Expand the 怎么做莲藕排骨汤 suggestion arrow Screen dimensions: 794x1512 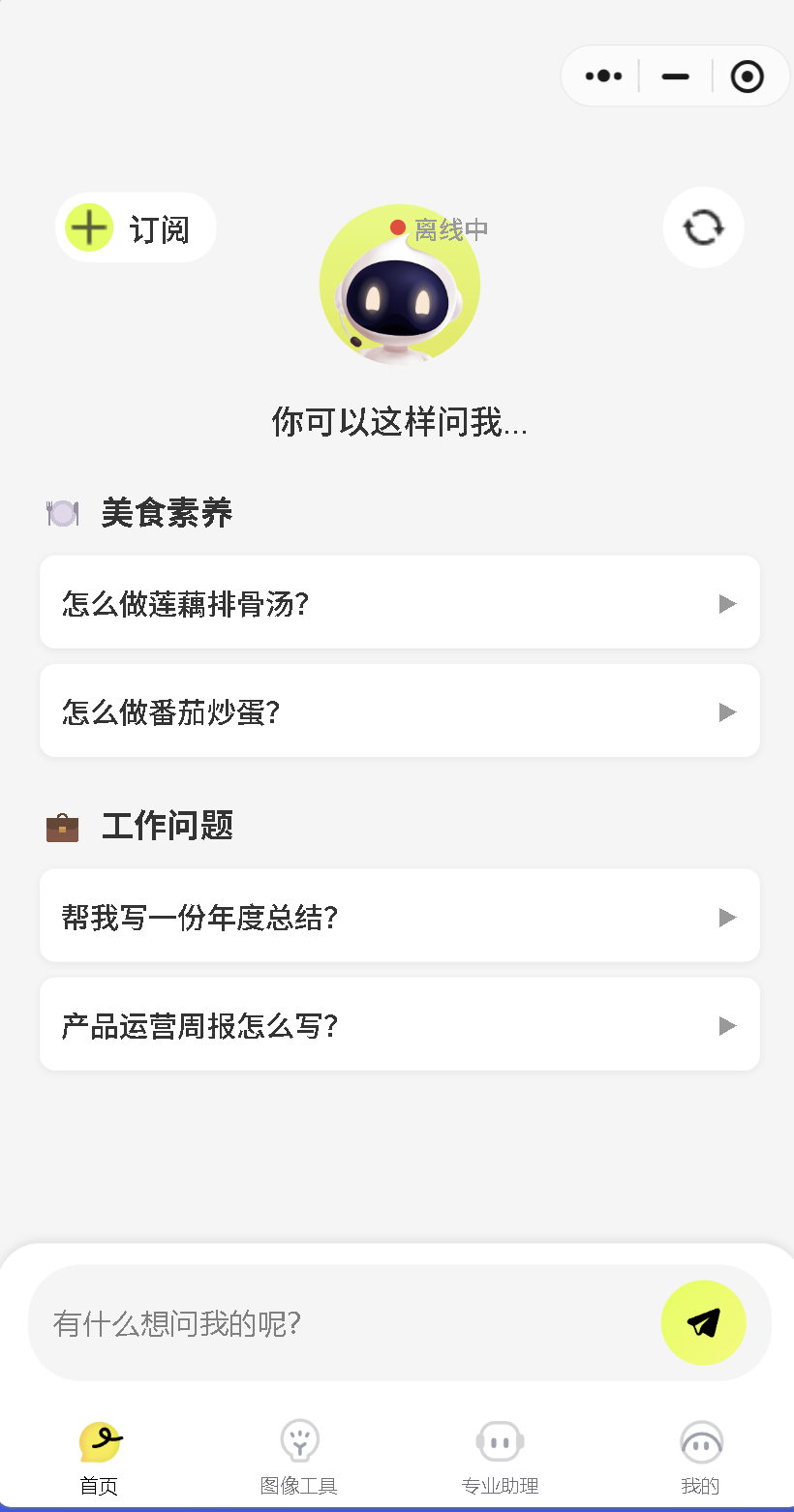726,602
